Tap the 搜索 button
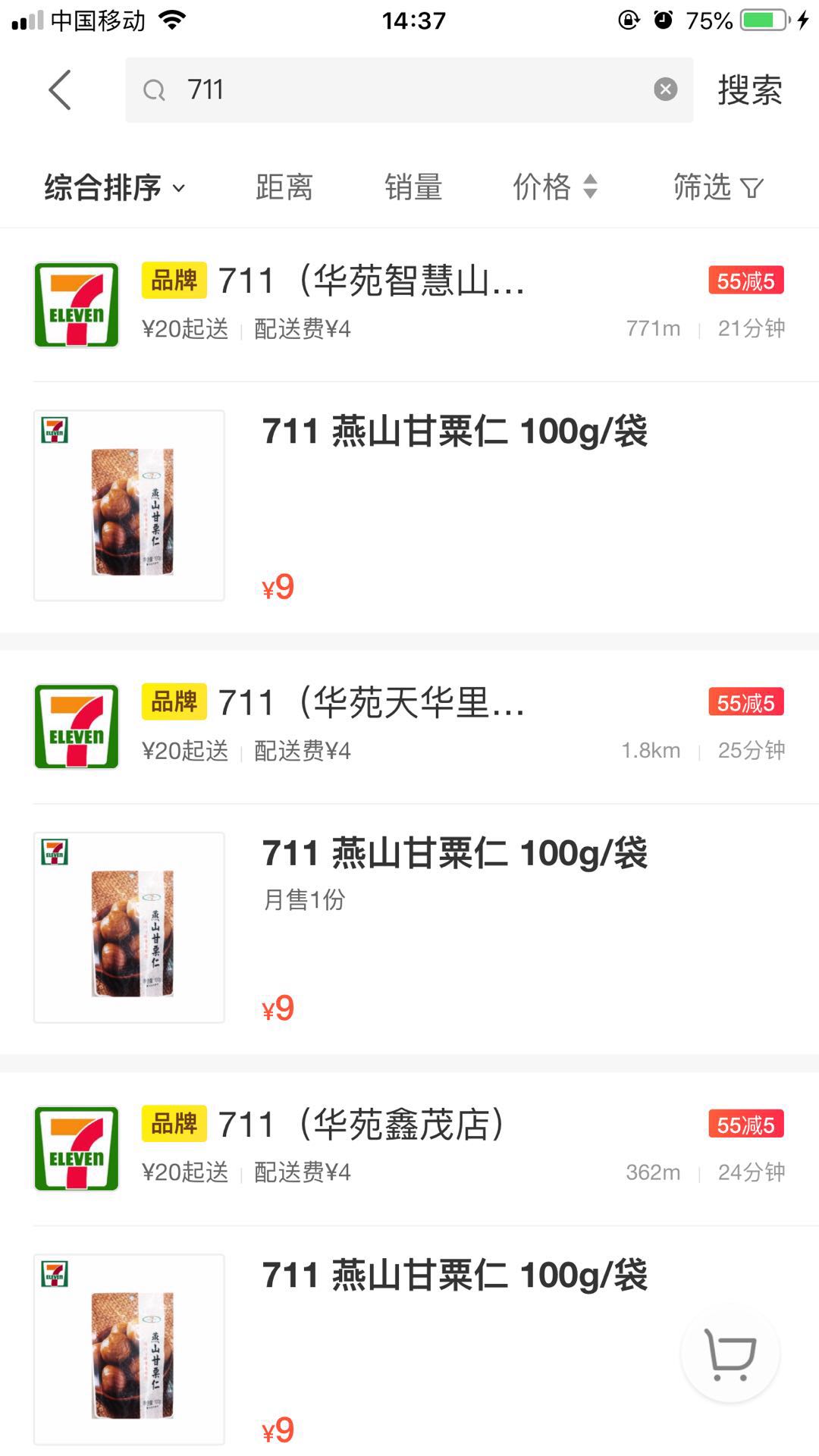 749,90
